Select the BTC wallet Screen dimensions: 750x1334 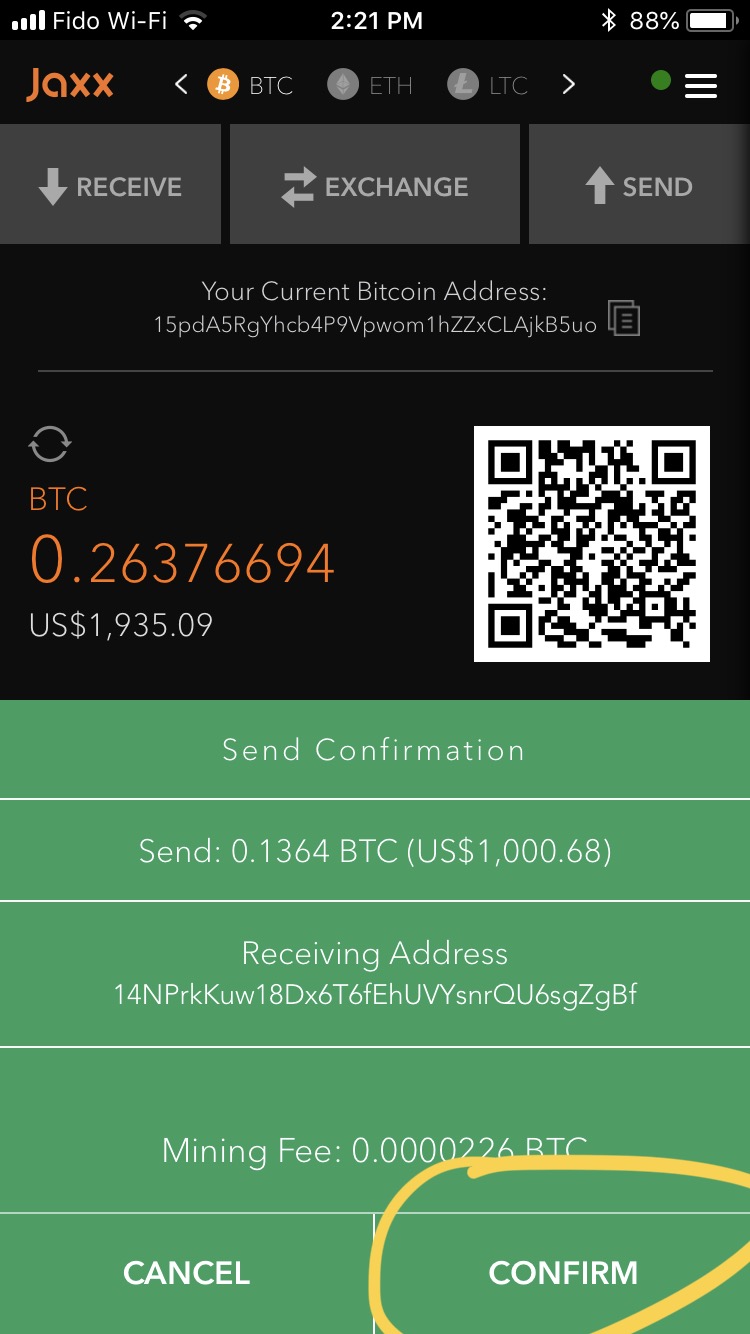[250, 85]
